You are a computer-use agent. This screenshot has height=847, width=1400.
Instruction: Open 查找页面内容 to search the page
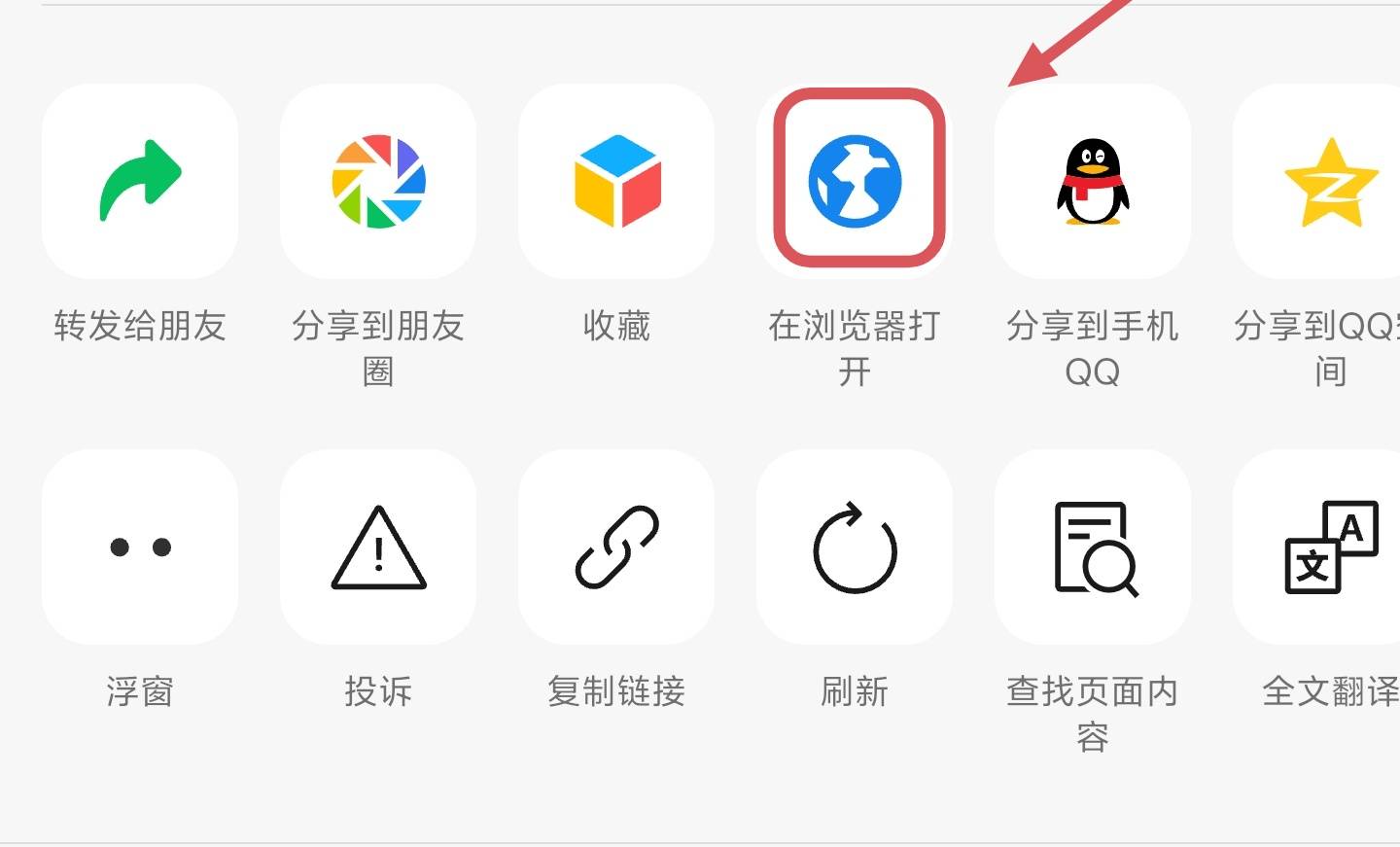(1093, 547)
